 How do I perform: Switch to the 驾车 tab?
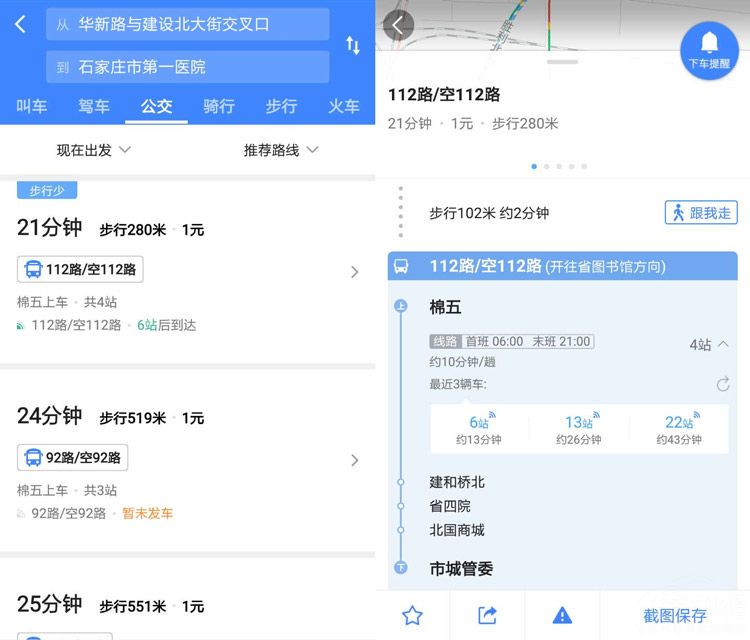tap(93, 106)
